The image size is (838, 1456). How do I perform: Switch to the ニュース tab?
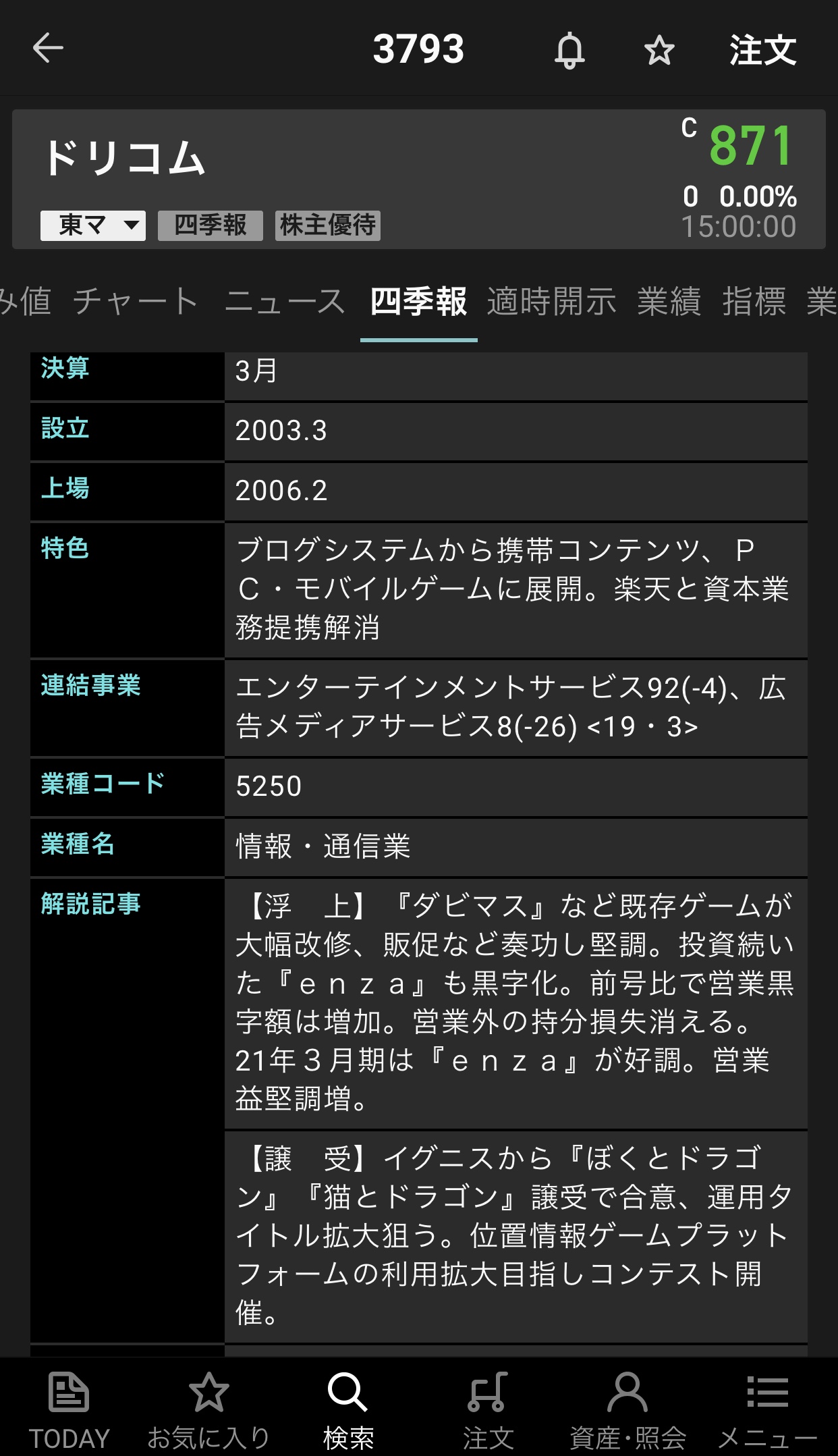(x=285, y=301)
